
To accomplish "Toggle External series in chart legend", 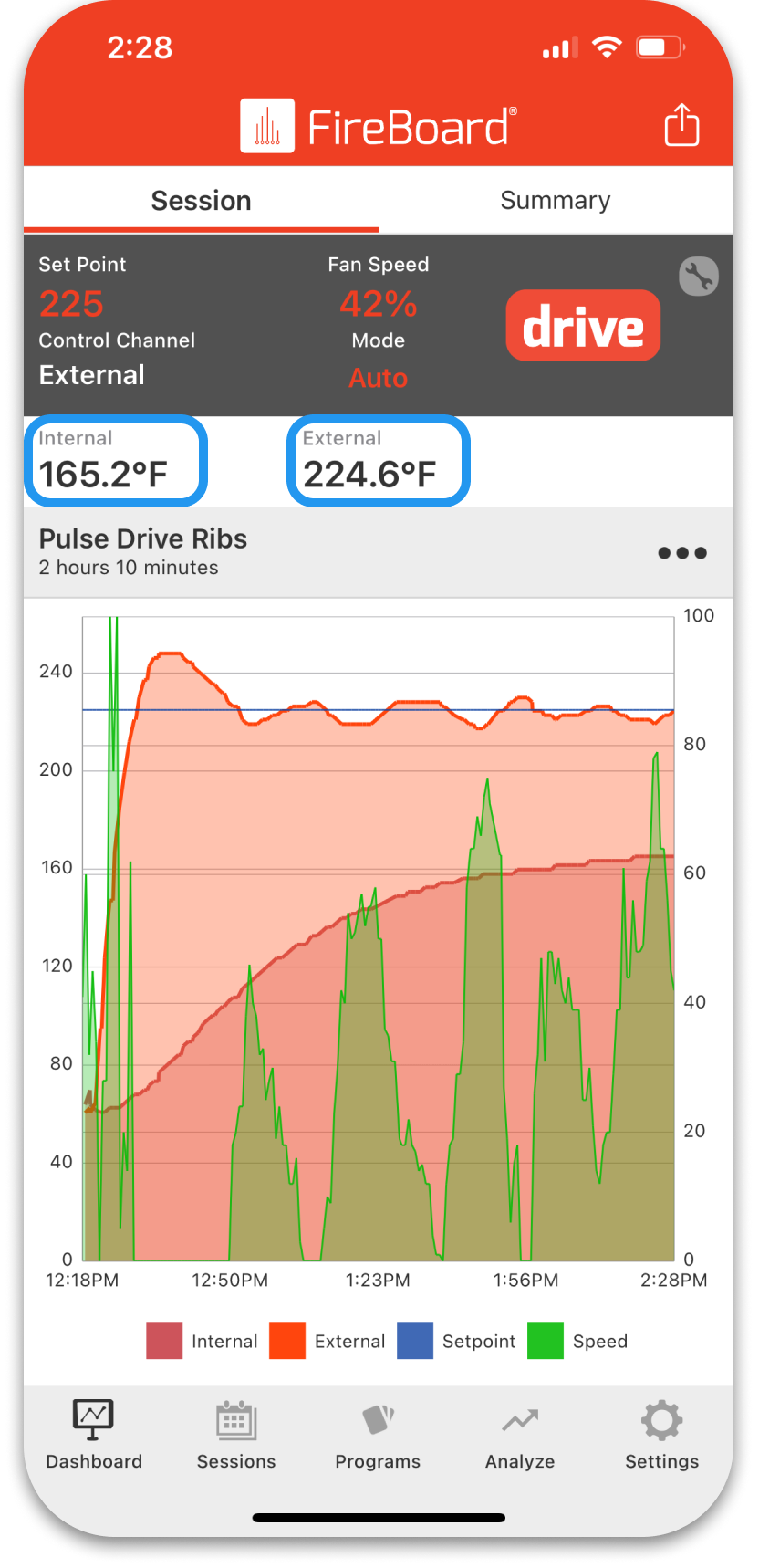I will pos(328,1341).
